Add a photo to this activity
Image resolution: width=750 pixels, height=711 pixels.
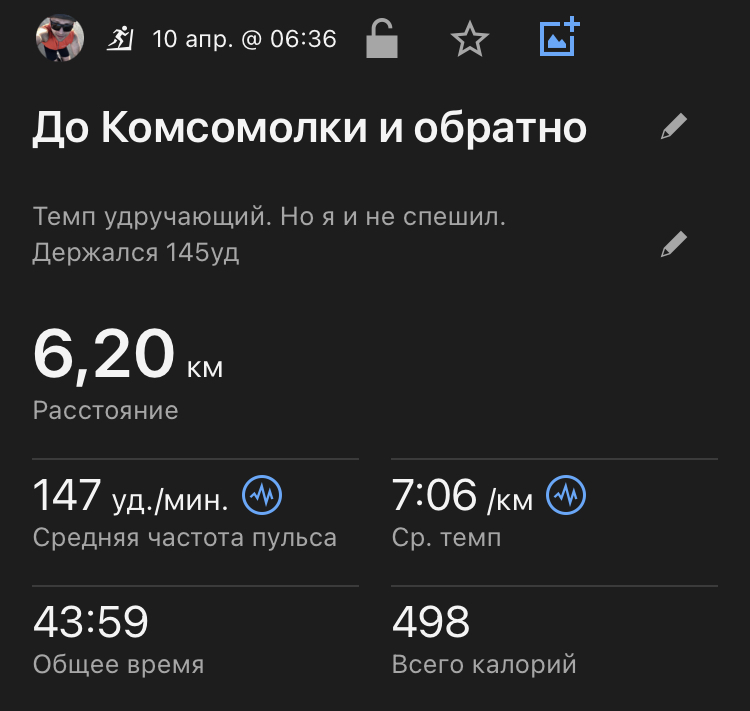pos(559,38)
